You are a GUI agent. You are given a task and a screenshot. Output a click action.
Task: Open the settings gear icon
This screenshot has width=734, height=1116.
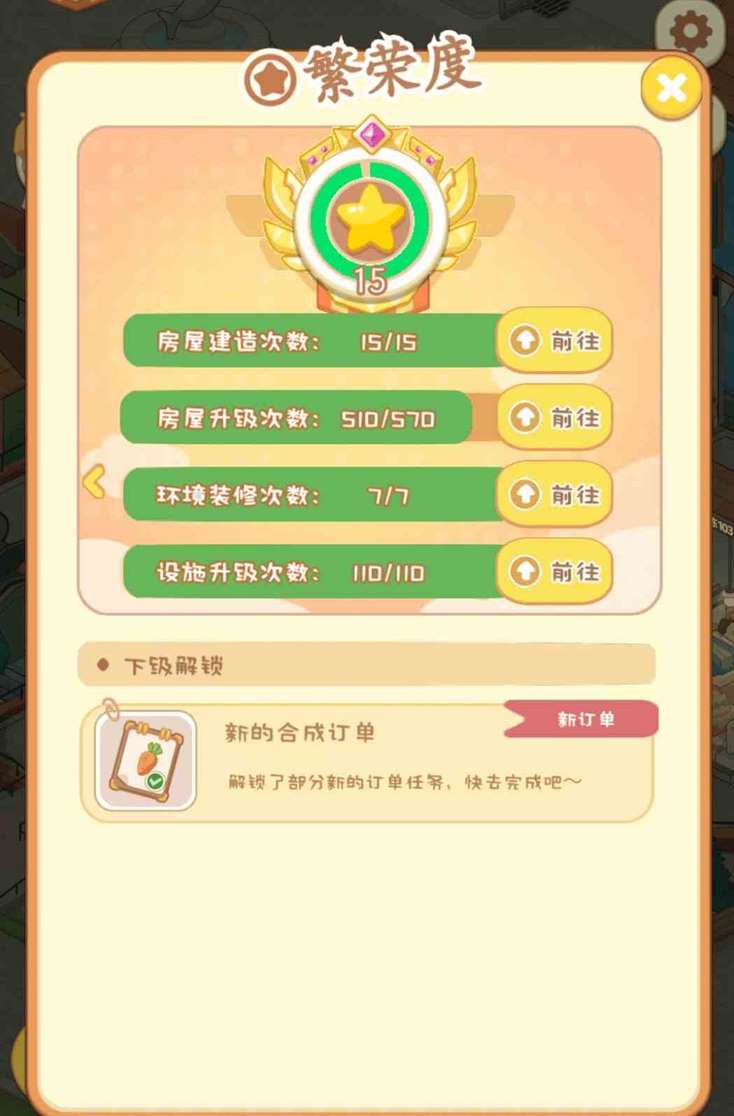click(x=691, y=31)
